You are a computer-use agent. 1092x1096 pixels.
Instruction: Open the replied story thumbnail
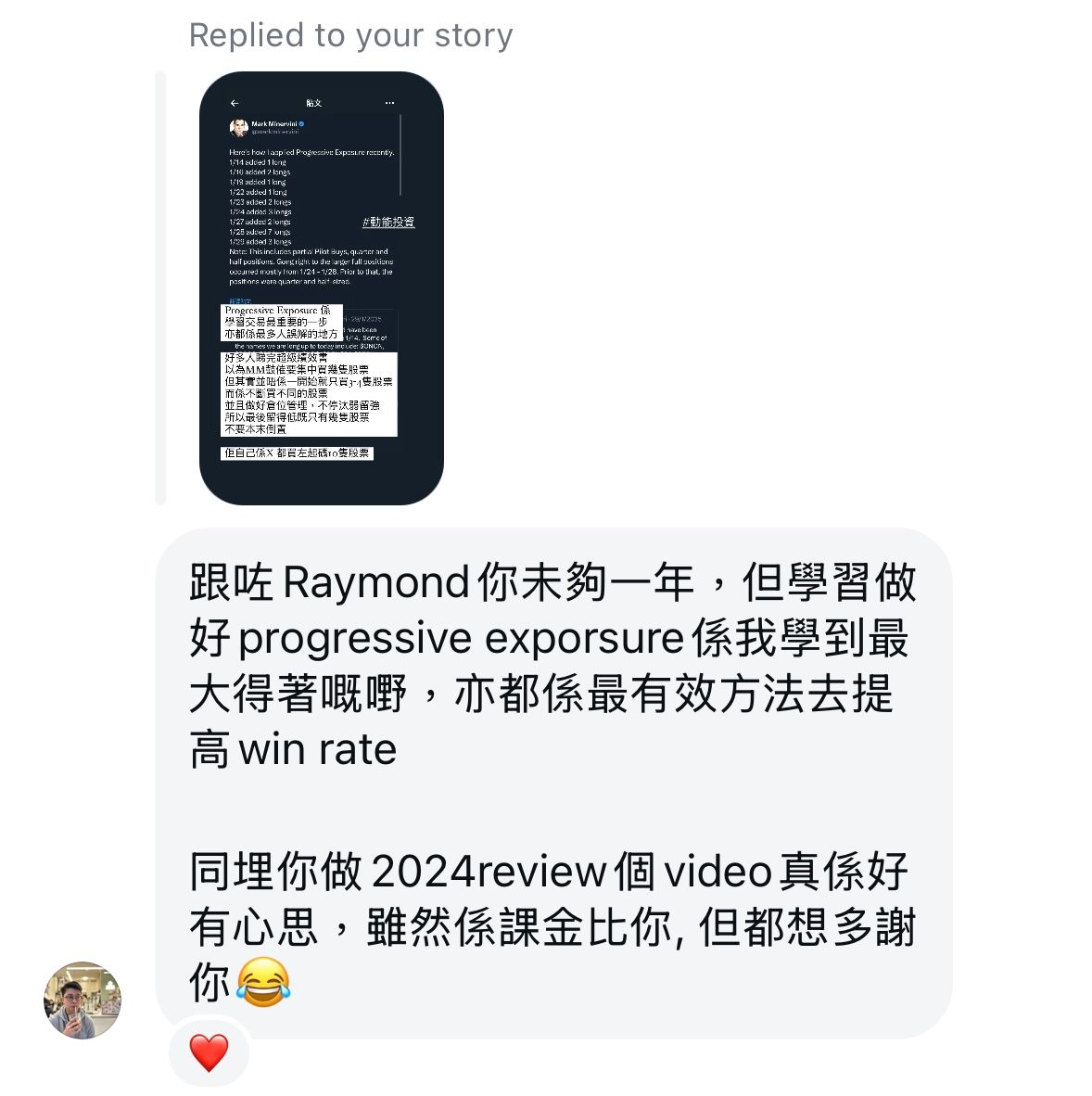click(x=321, y=287)
